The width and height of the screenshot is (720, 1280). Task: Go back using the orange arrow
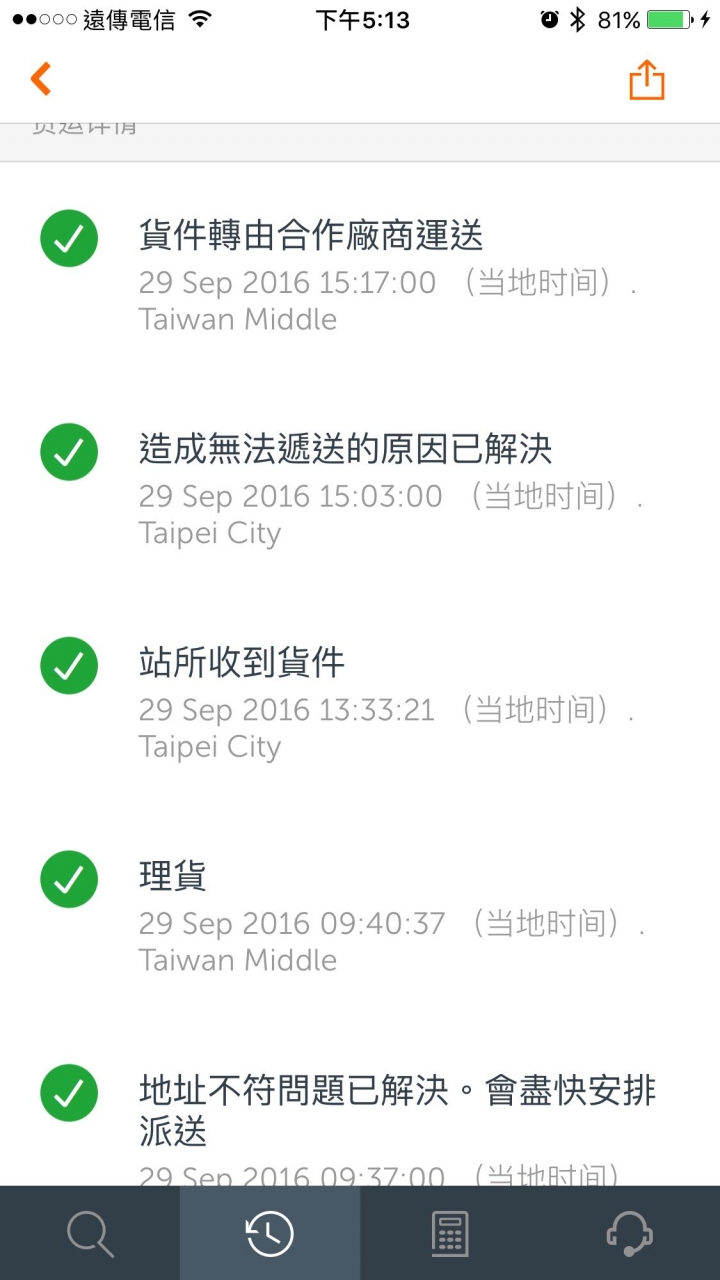coord(41,79)
